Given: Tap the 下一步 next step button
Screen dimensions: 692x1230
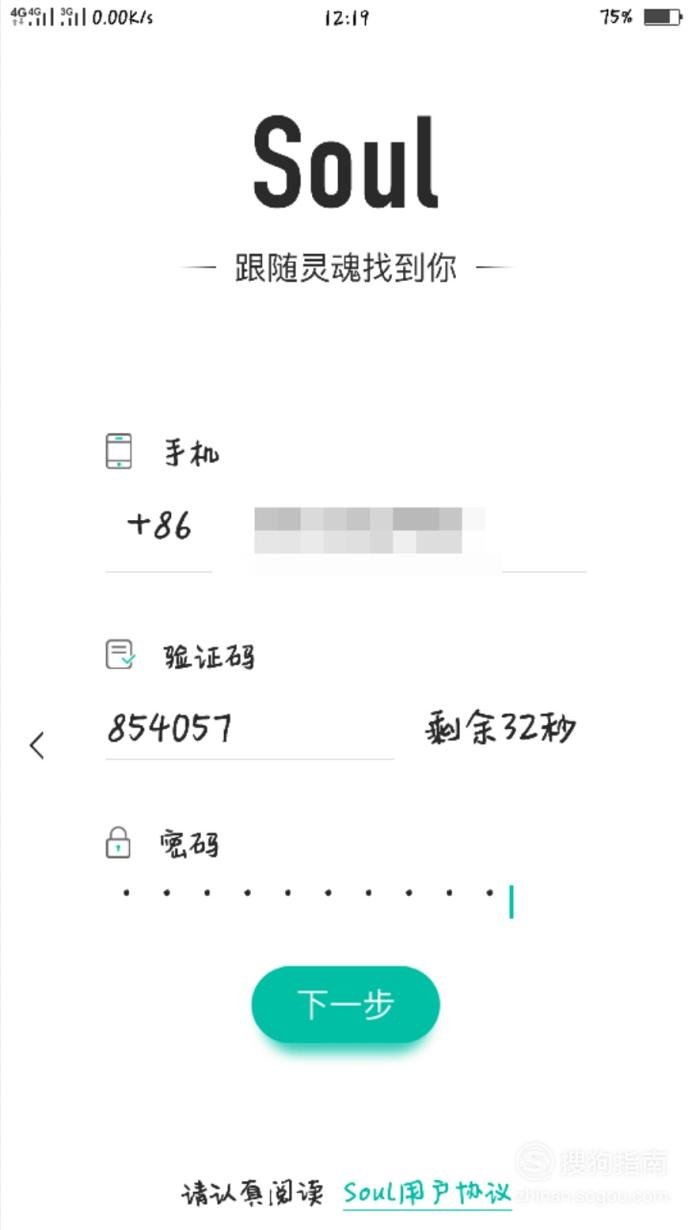Looking at the screenshot, I should click(x=345, y=1005).
